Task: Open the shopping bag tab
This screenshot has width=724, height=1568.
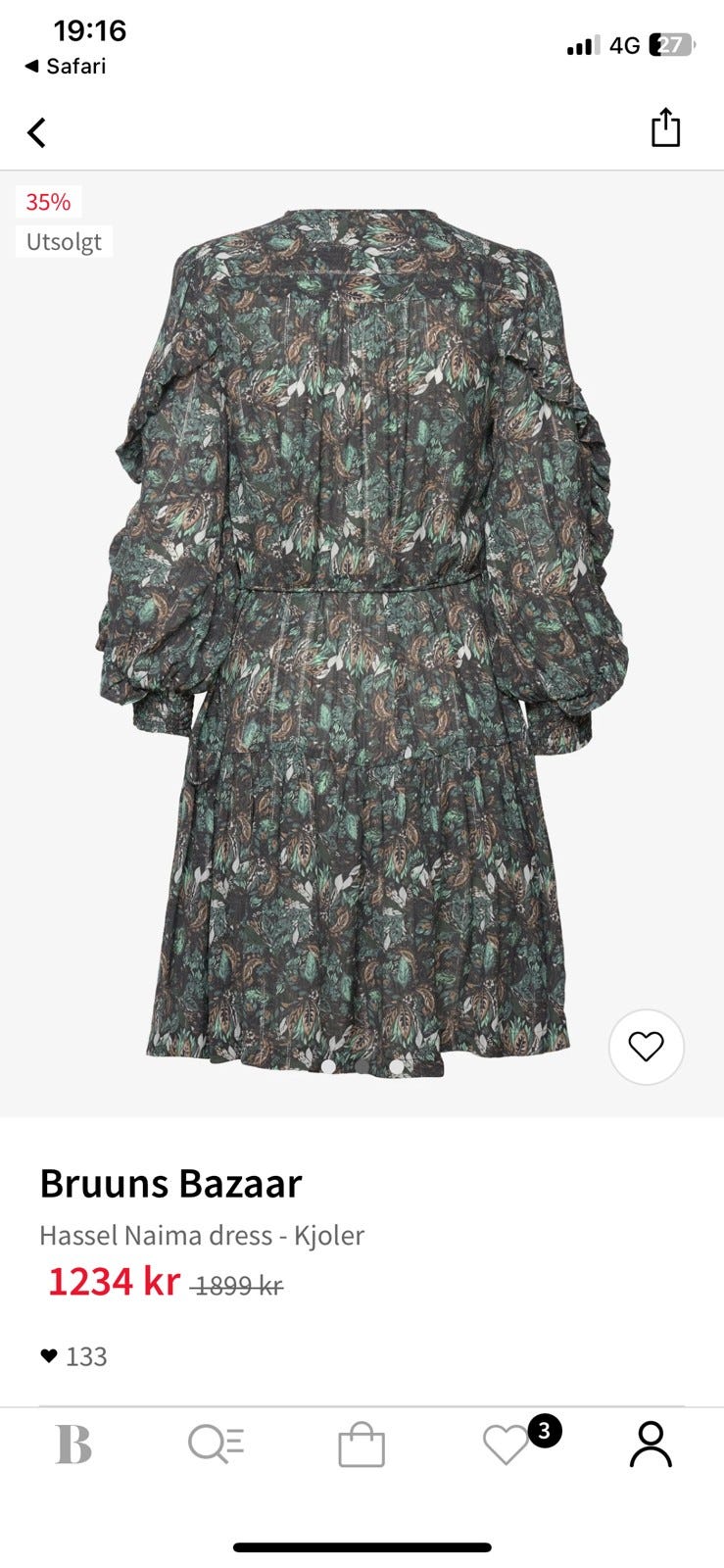Action: click(361, 1445)
